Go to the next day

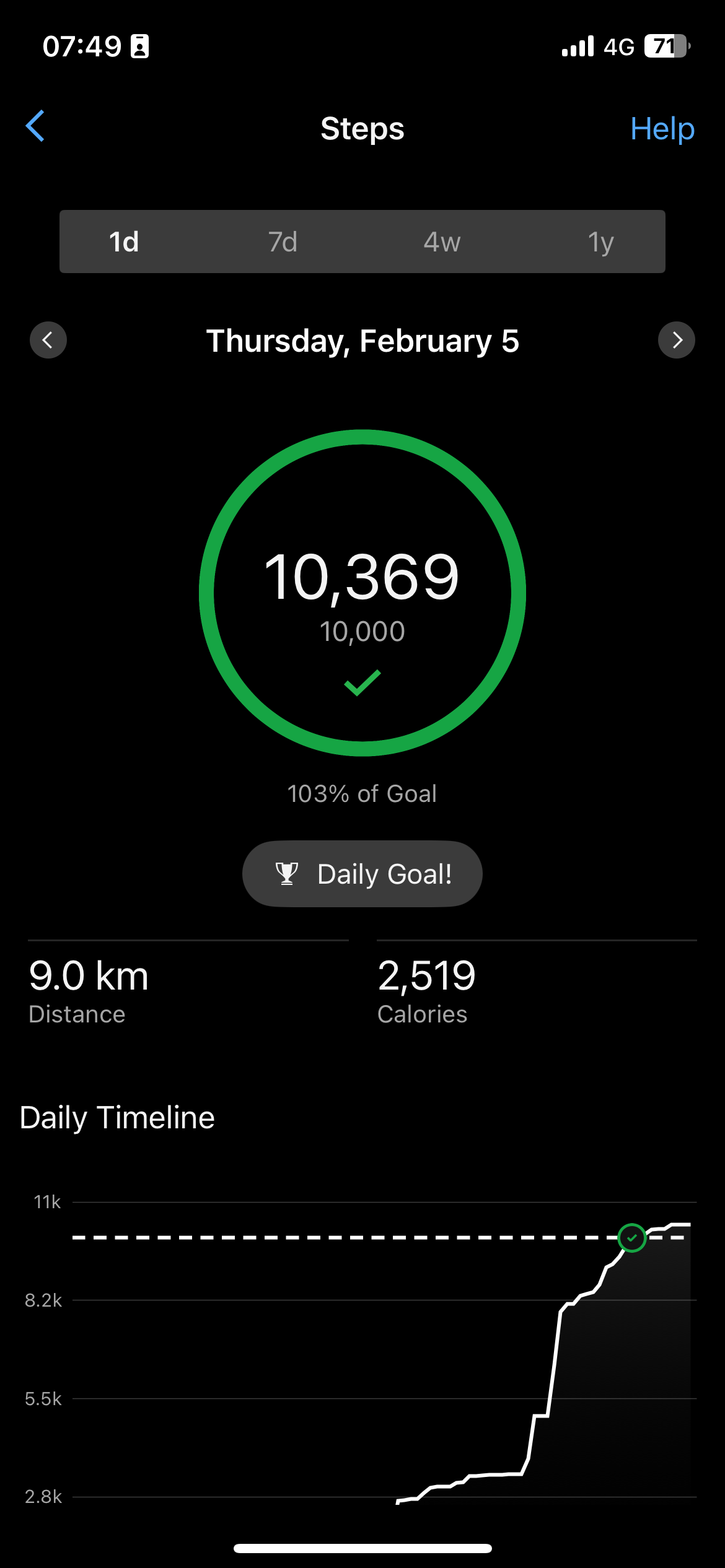click(x=677, y=340)
